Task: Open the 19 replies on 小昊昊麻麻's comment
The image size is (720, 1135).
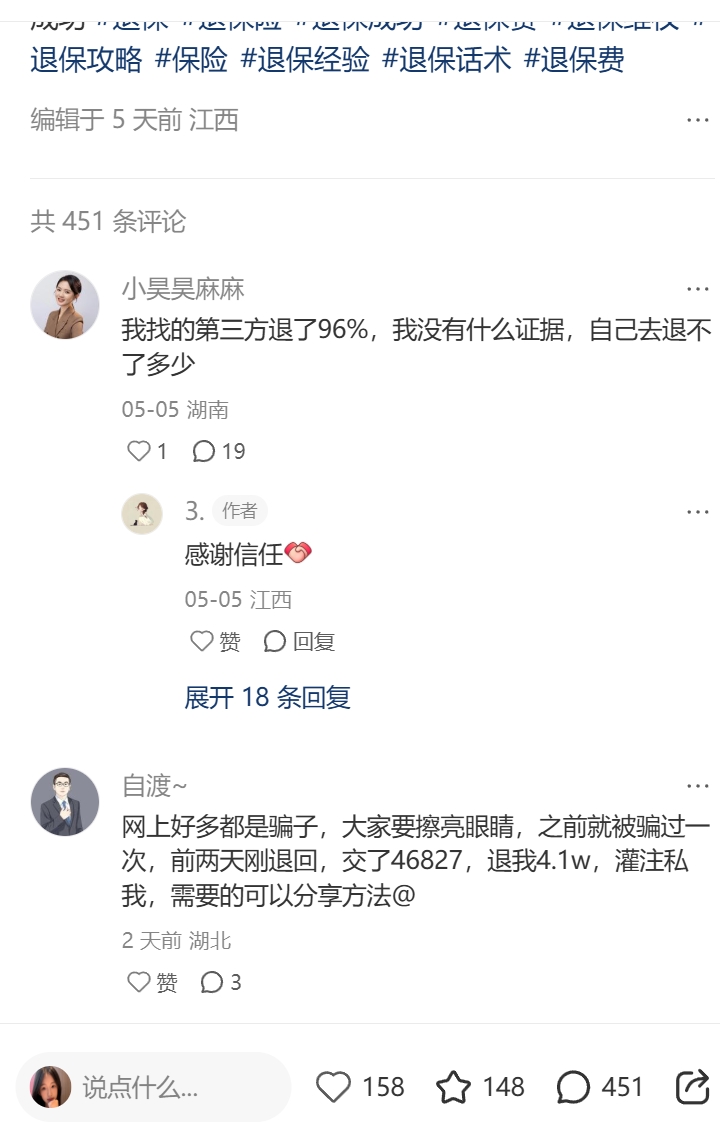Action: (x=218, y=451)
